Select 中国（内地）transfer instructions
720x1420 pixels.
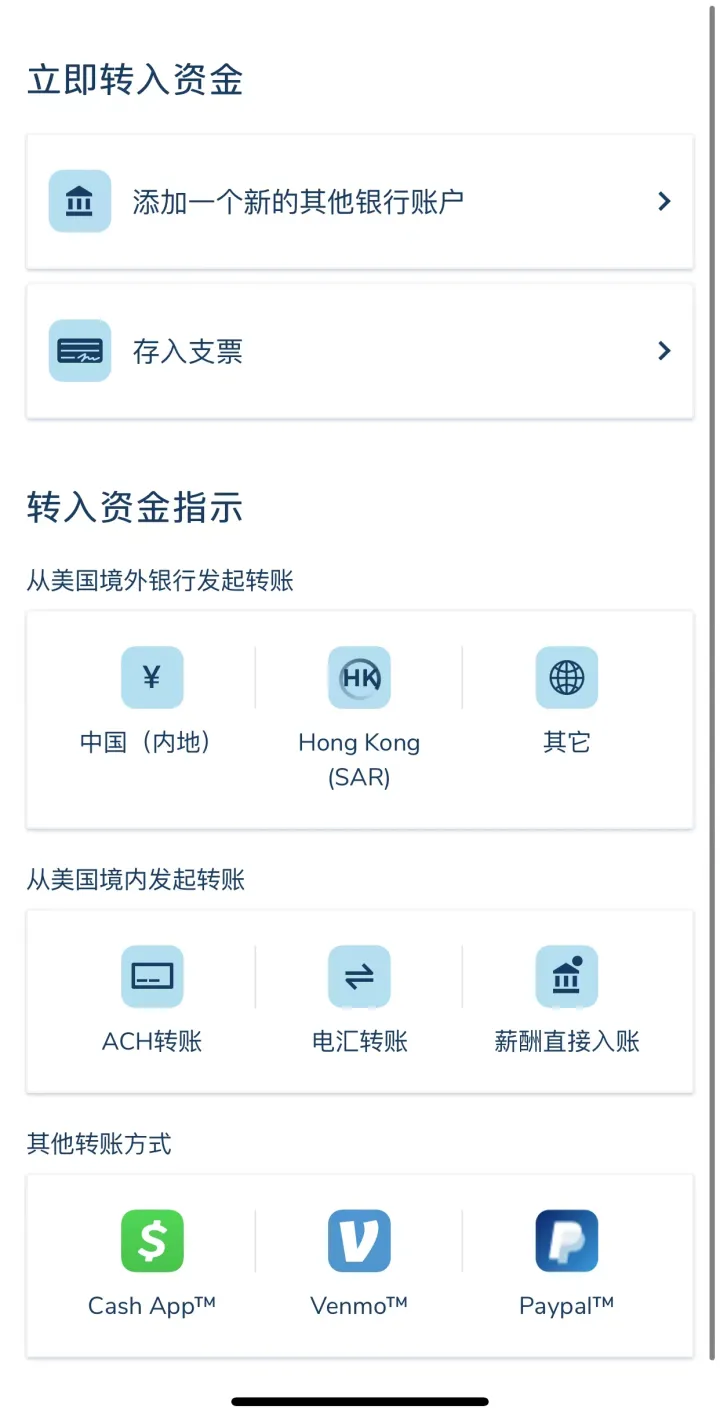152,700
